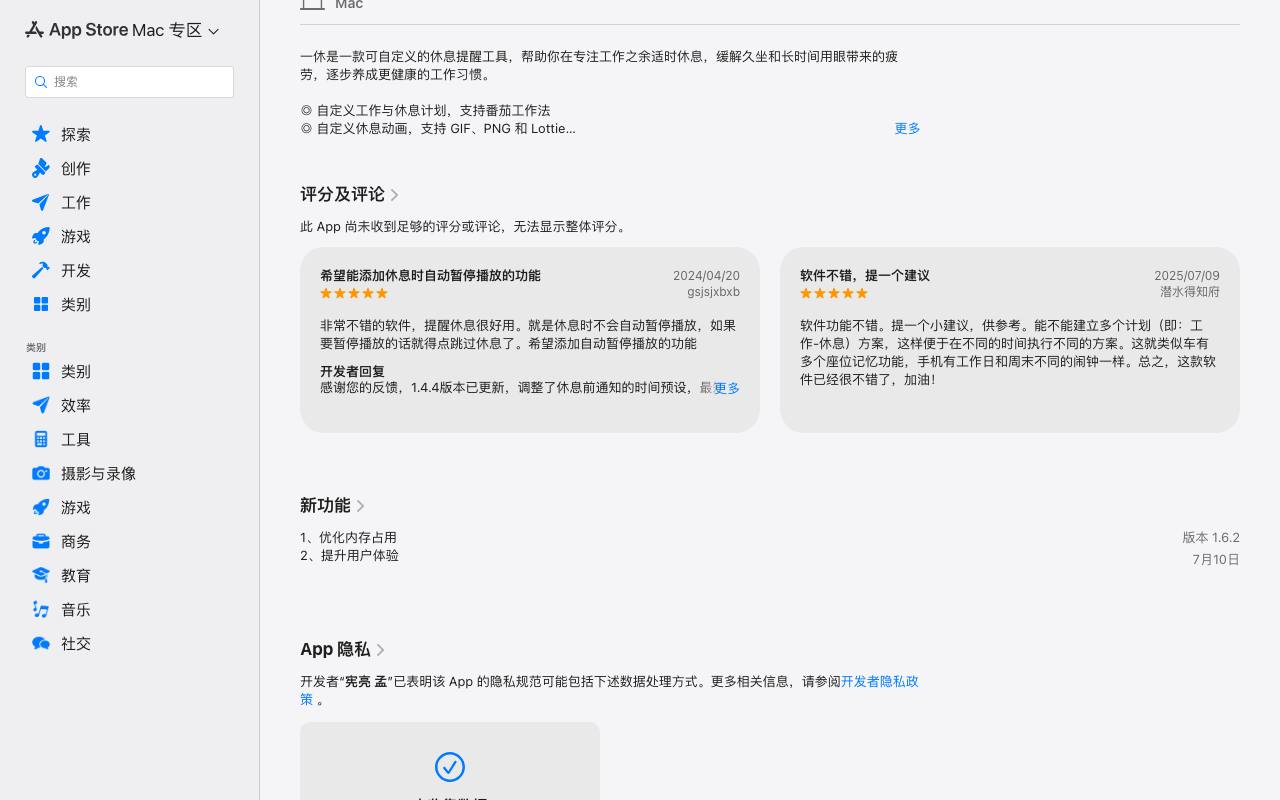Open the 搜索 search field
Viewport: 1280px width, 800px height.
[129, 82]
